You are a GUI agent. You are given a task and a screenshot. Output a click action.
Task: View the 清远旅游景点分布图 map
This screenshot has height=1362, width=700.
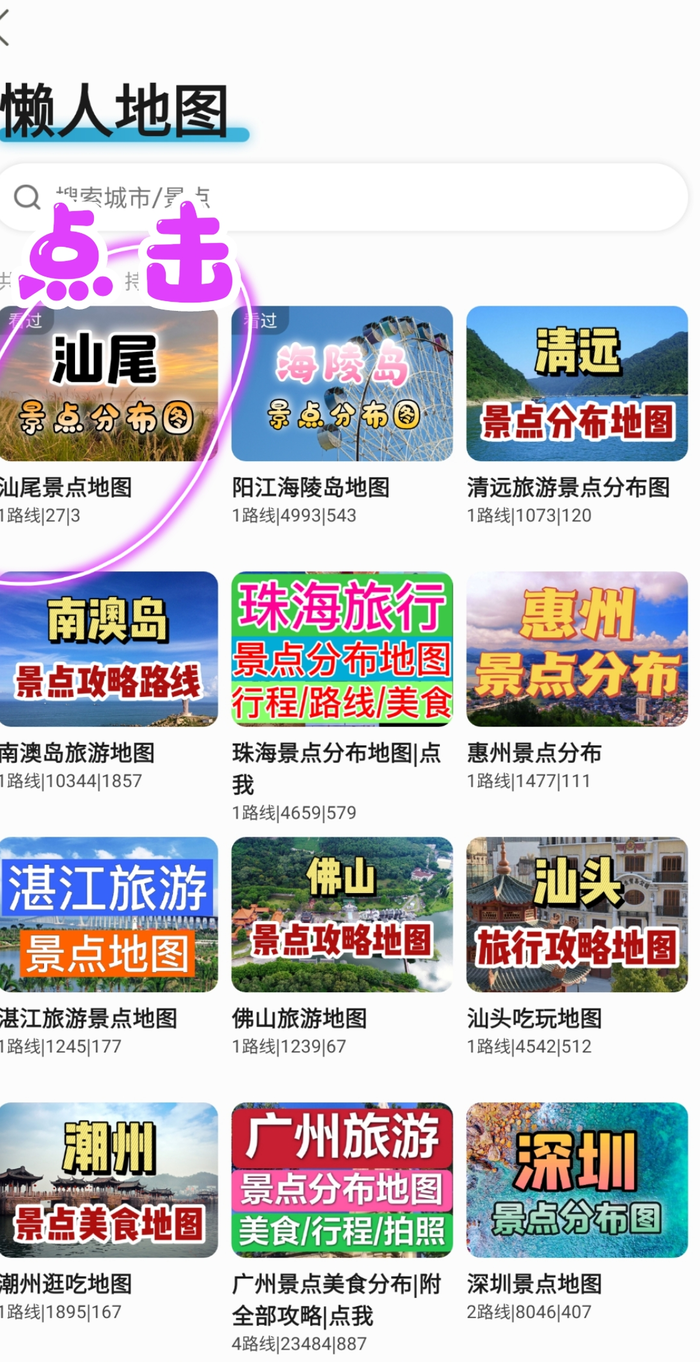[577, 384]
